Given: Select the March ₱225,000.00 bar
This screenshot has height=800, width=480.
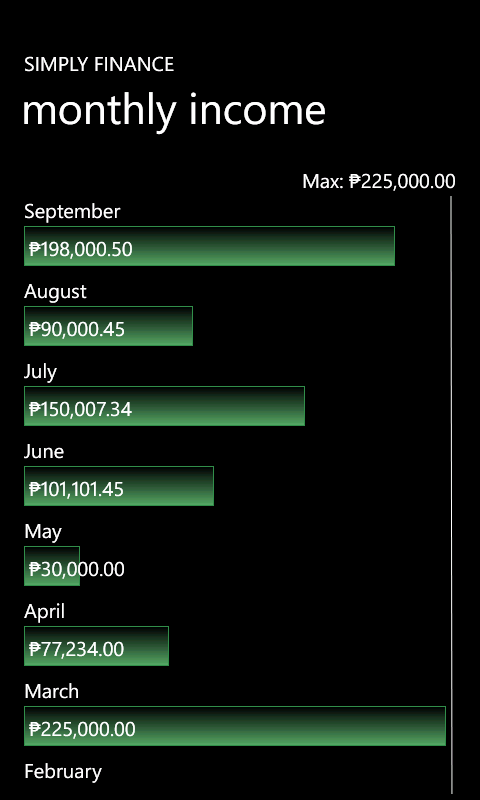Looking at the screenshot, I should click(x=235, y=726).
